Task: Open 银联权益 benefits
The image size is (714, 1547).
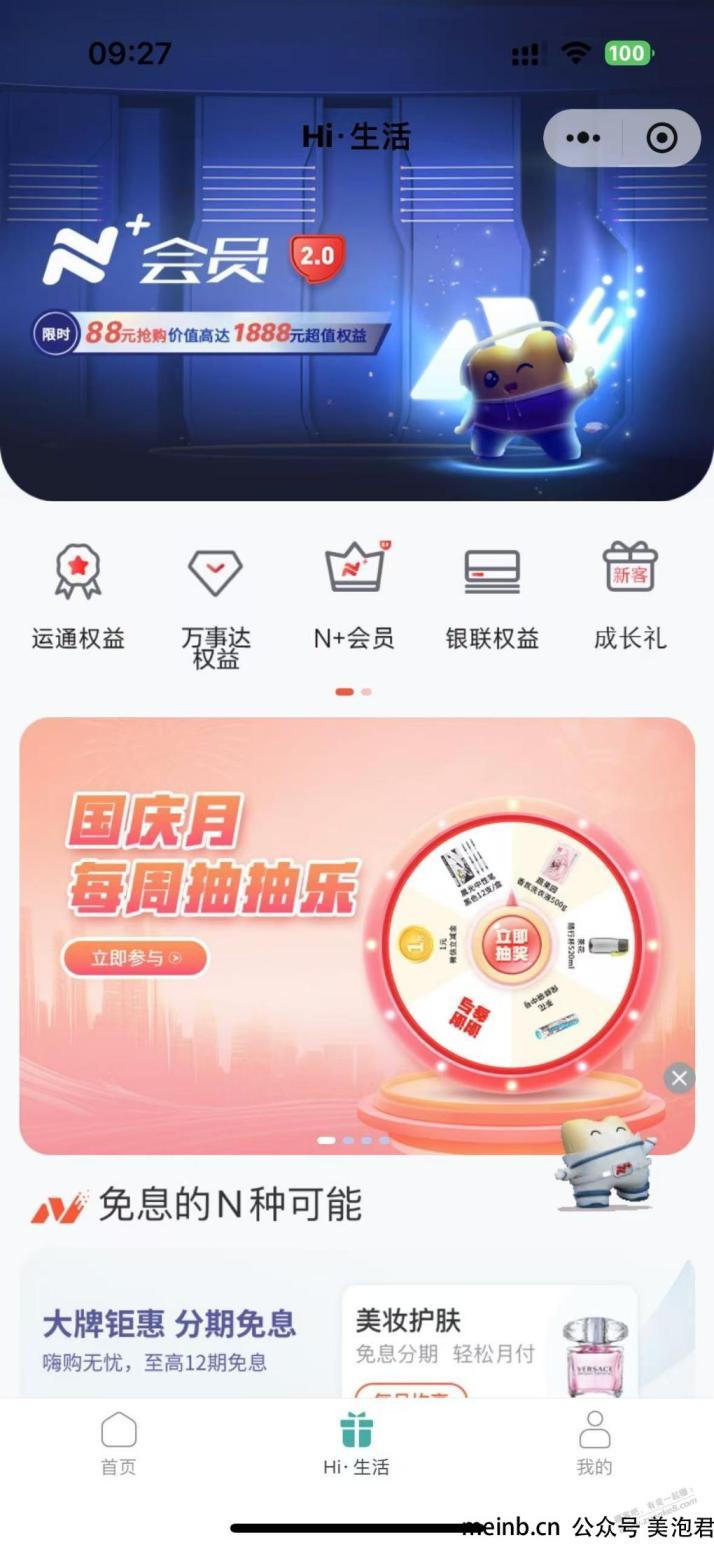Action: 492,596
